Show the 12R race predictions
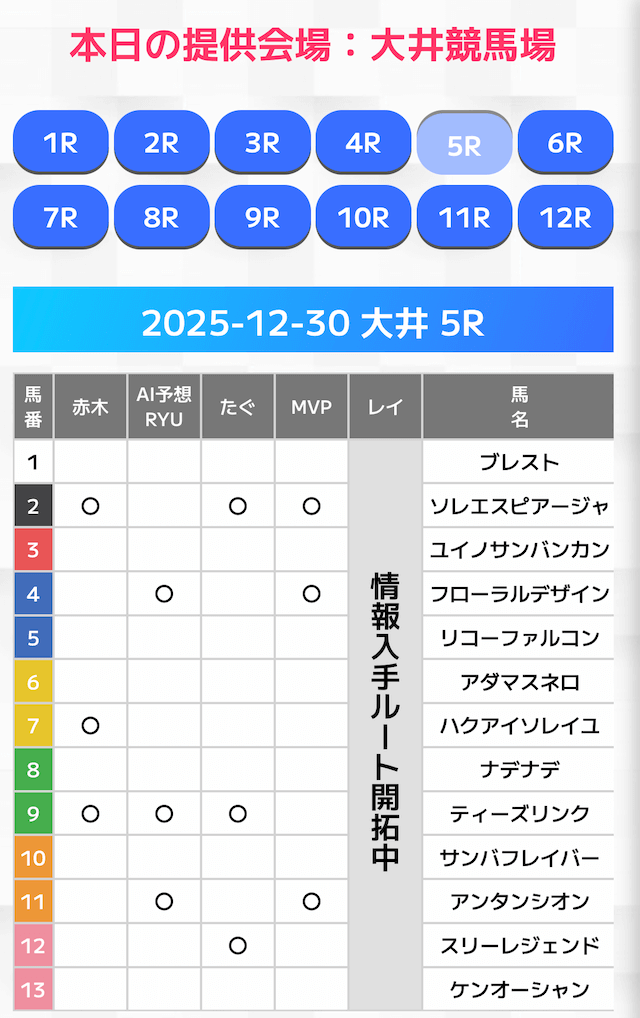The width and height of the screenshot is (640, 1018). tap(565, 217)
